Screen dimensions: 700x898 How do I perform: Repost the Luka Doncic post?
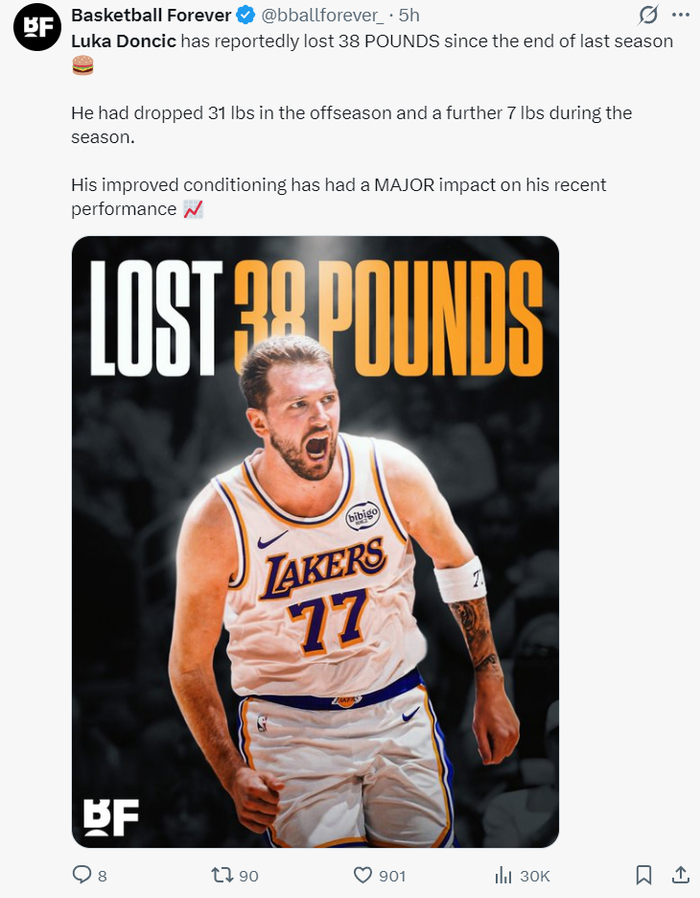click(224, 875)
